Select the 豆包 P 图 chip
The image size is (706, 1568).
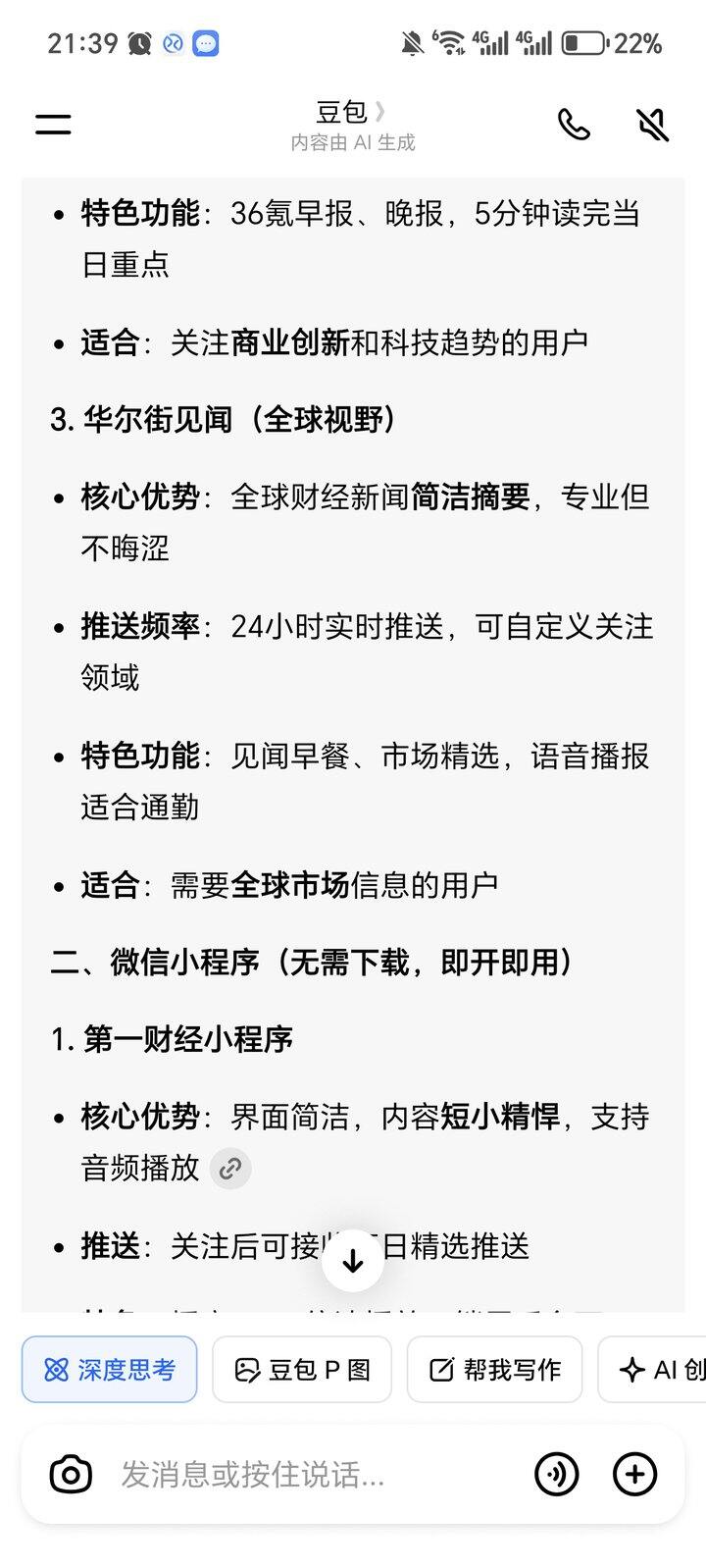[x=302, y=1369]
